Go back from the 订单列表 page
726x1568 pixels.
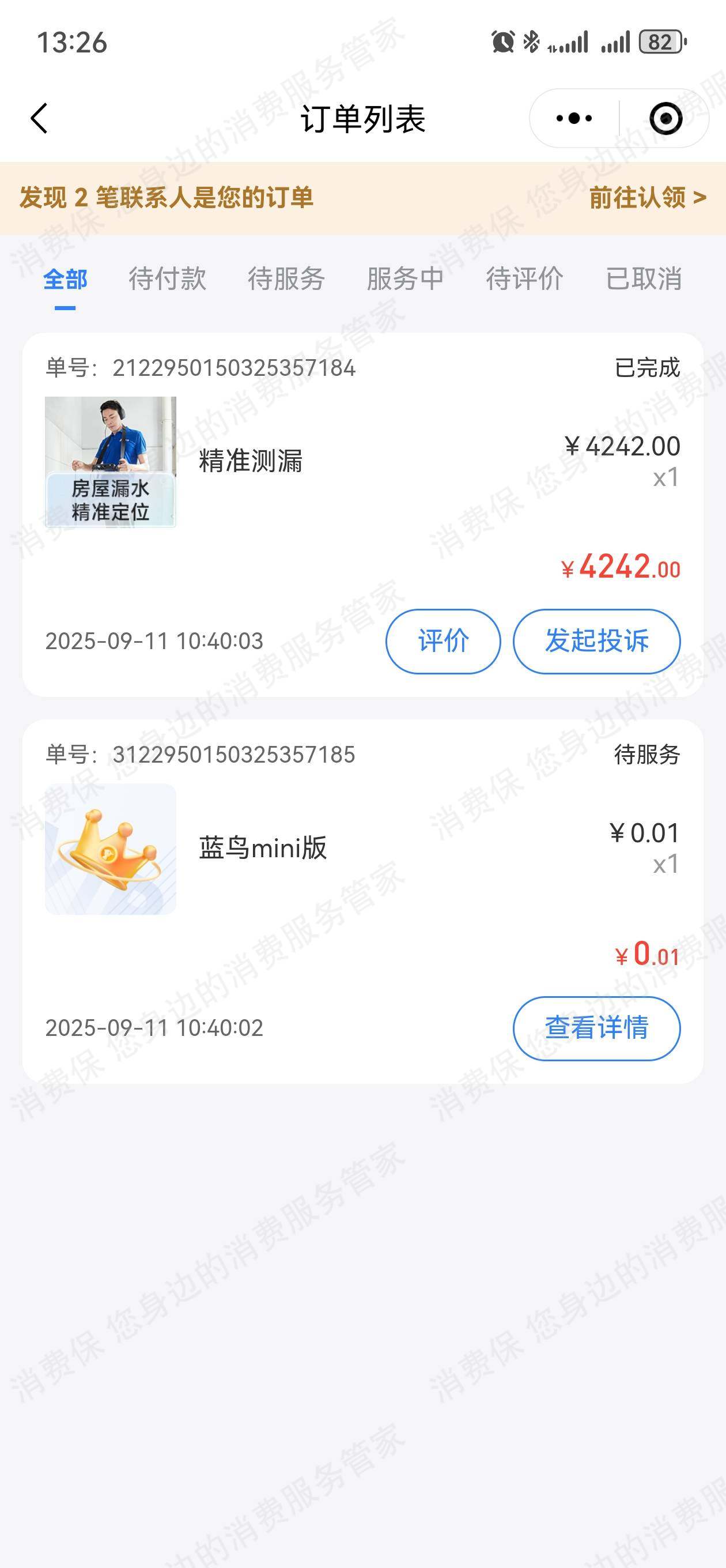pos(40,118)
